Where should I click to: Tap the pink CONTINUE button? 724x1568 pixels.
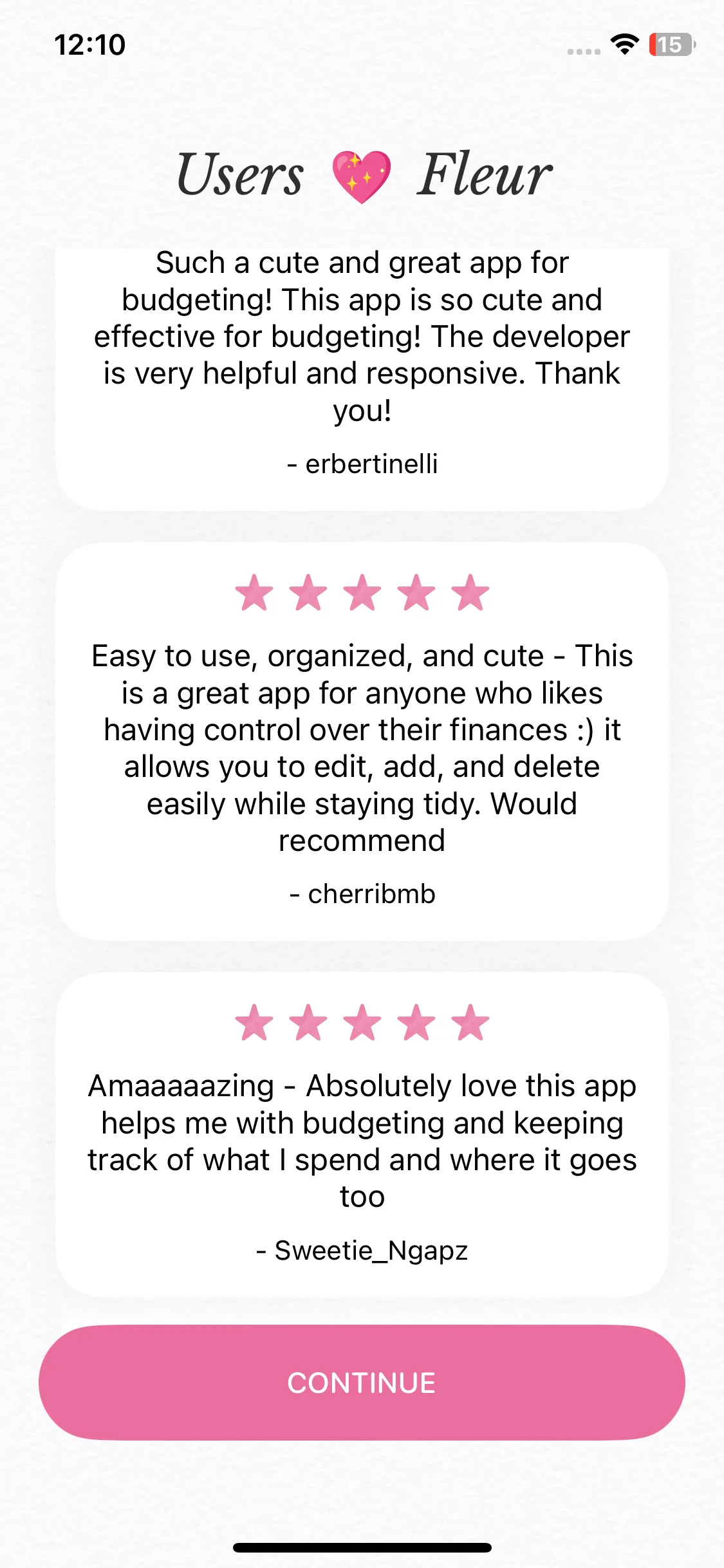(x=362, y=1382)
